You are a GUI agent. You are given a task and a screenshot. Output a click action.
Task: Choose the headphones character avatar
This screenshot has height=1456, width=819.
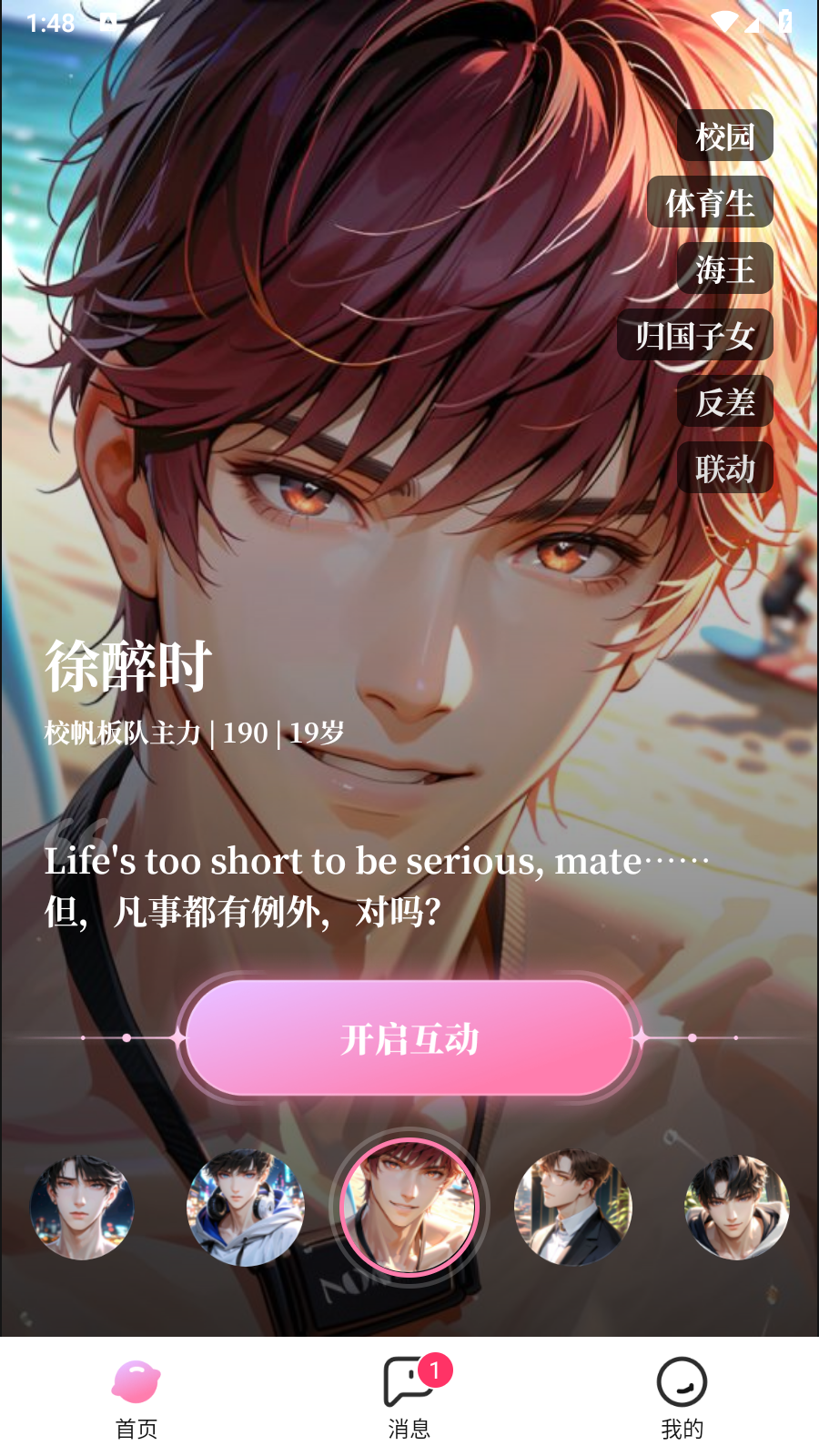[246, 1208]
